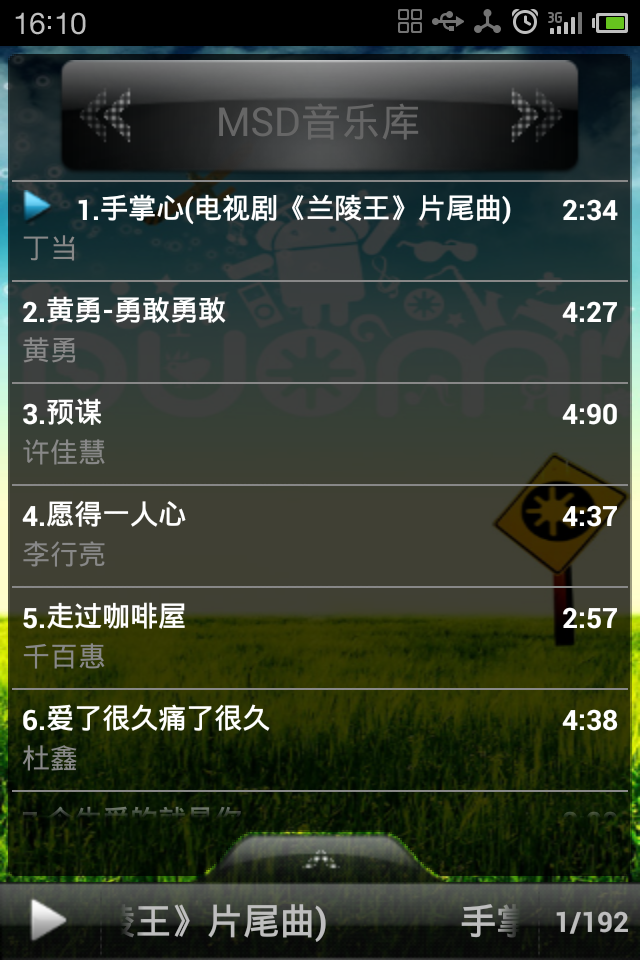Open song 4 愿得一人心
Screen dimensions: 640x960
click(320, 534)
